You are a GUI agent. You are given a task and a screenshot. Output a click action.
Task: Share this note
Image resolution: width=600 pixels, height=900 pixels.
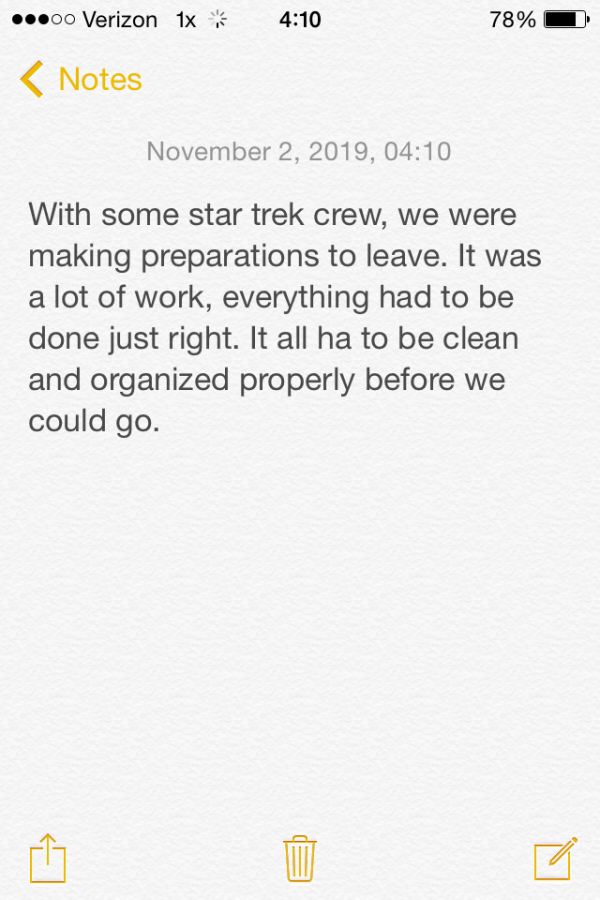(47, 859)
